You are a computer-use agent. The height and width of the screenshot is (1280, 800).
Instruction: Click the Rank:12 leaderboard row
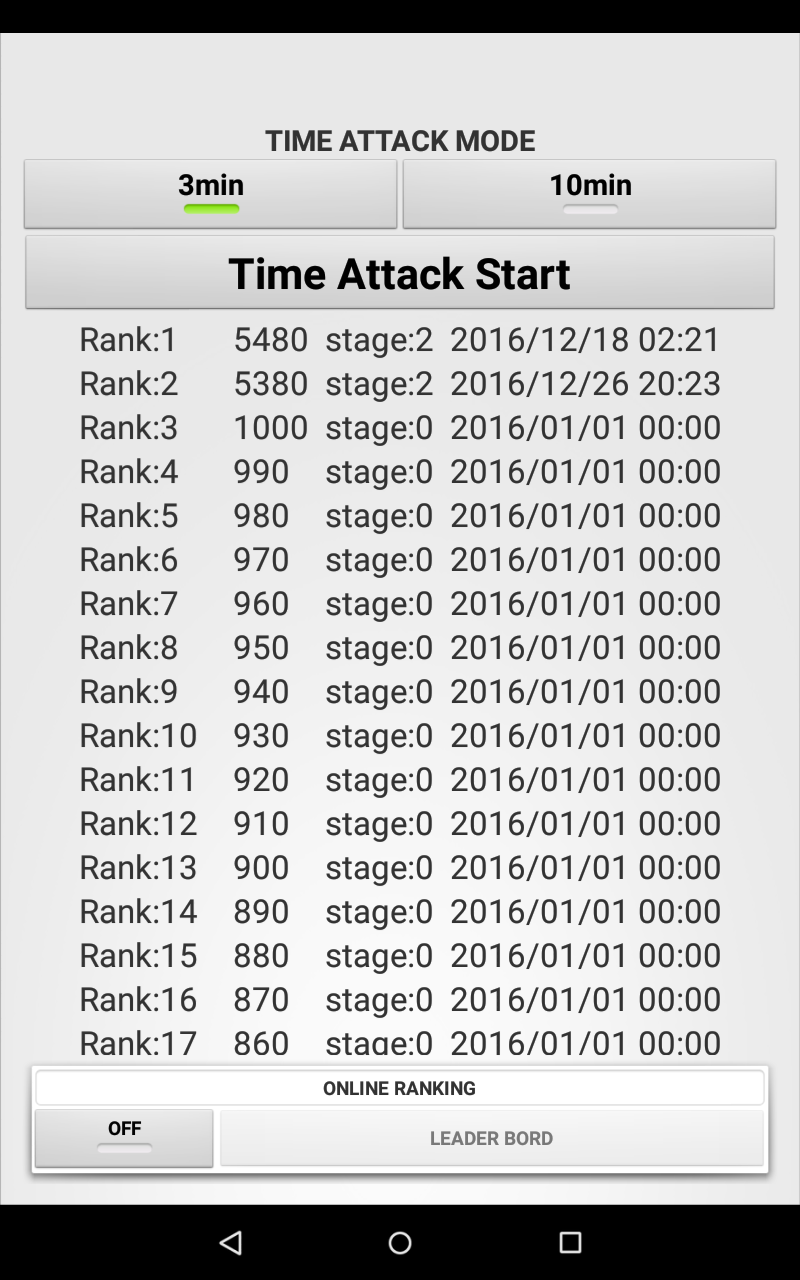[x=400, y=823]
